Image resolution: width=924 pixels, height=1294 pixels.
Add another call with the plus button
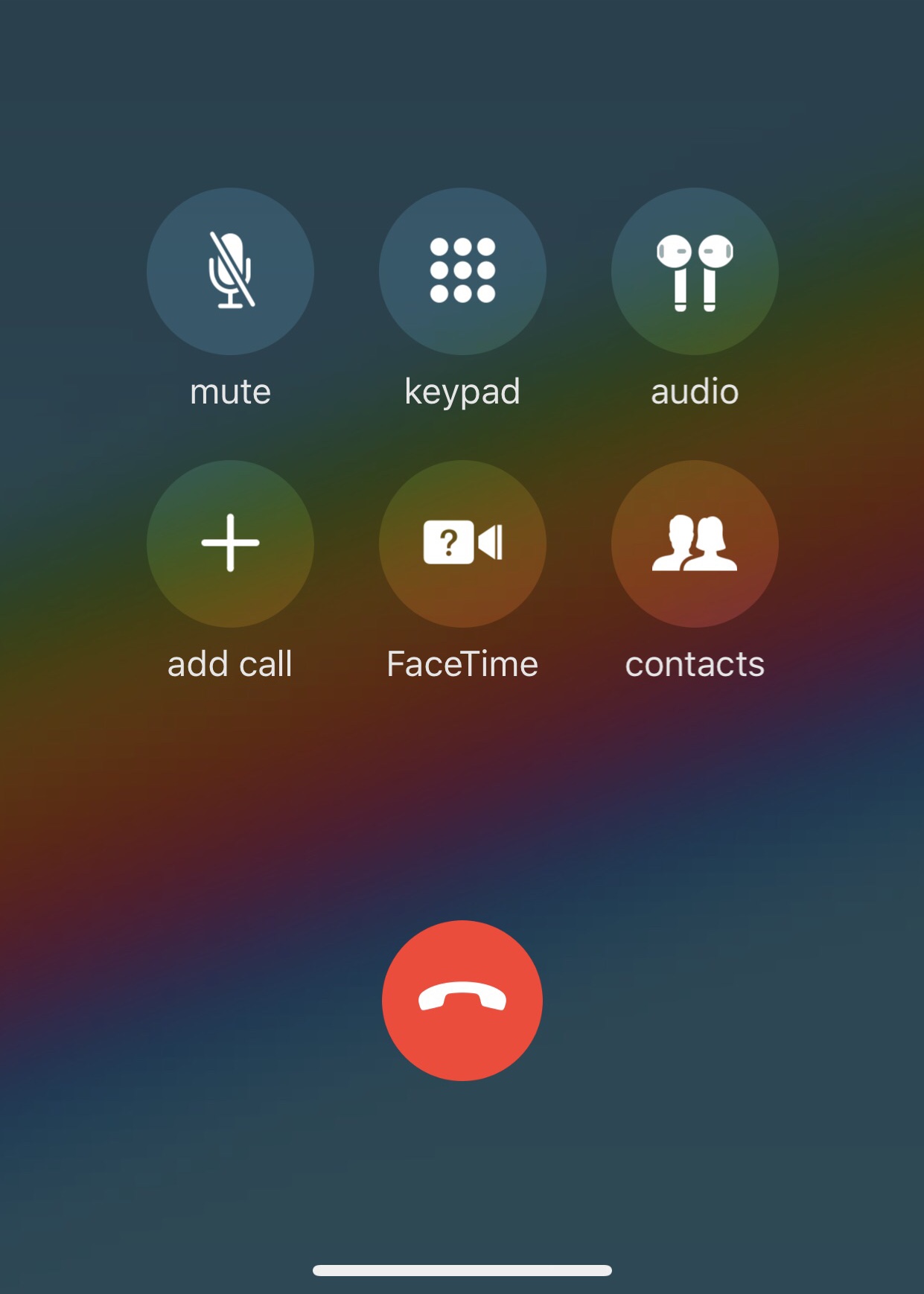[230, 544]
